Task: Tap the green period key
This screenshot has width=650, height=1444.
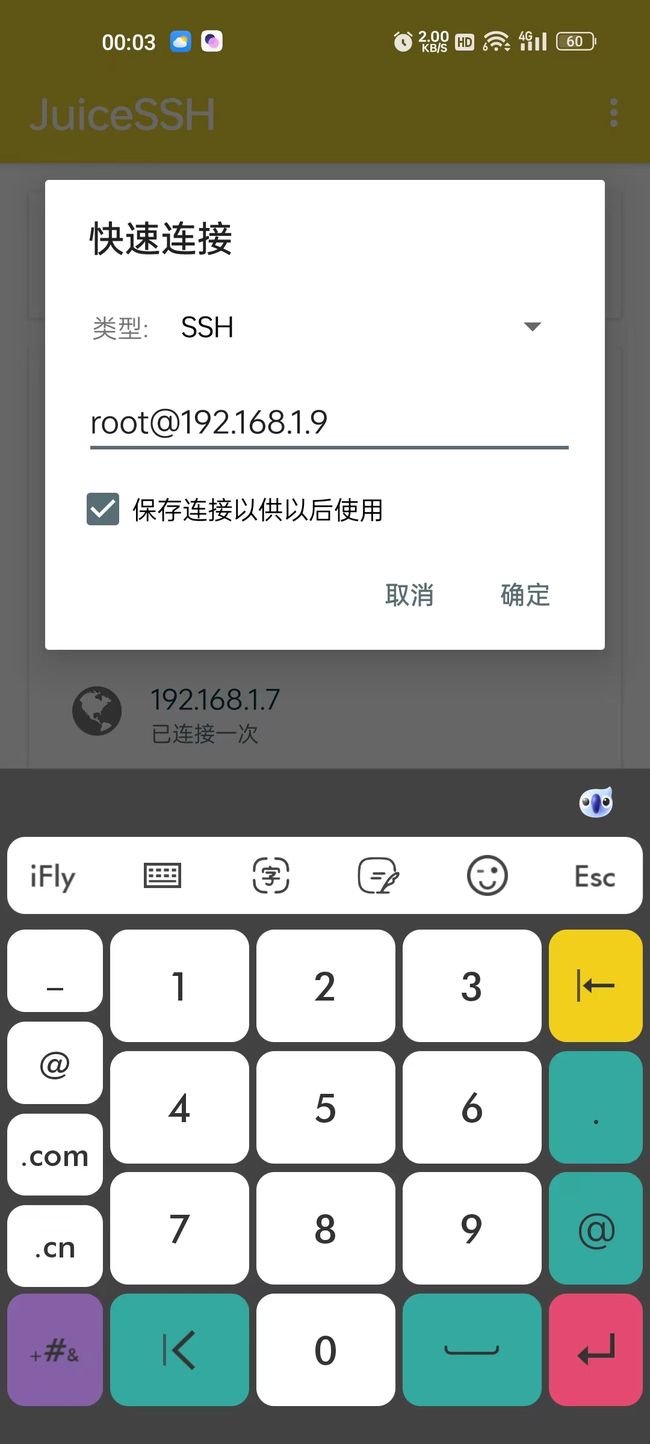Action: (x=596, y=1107)
